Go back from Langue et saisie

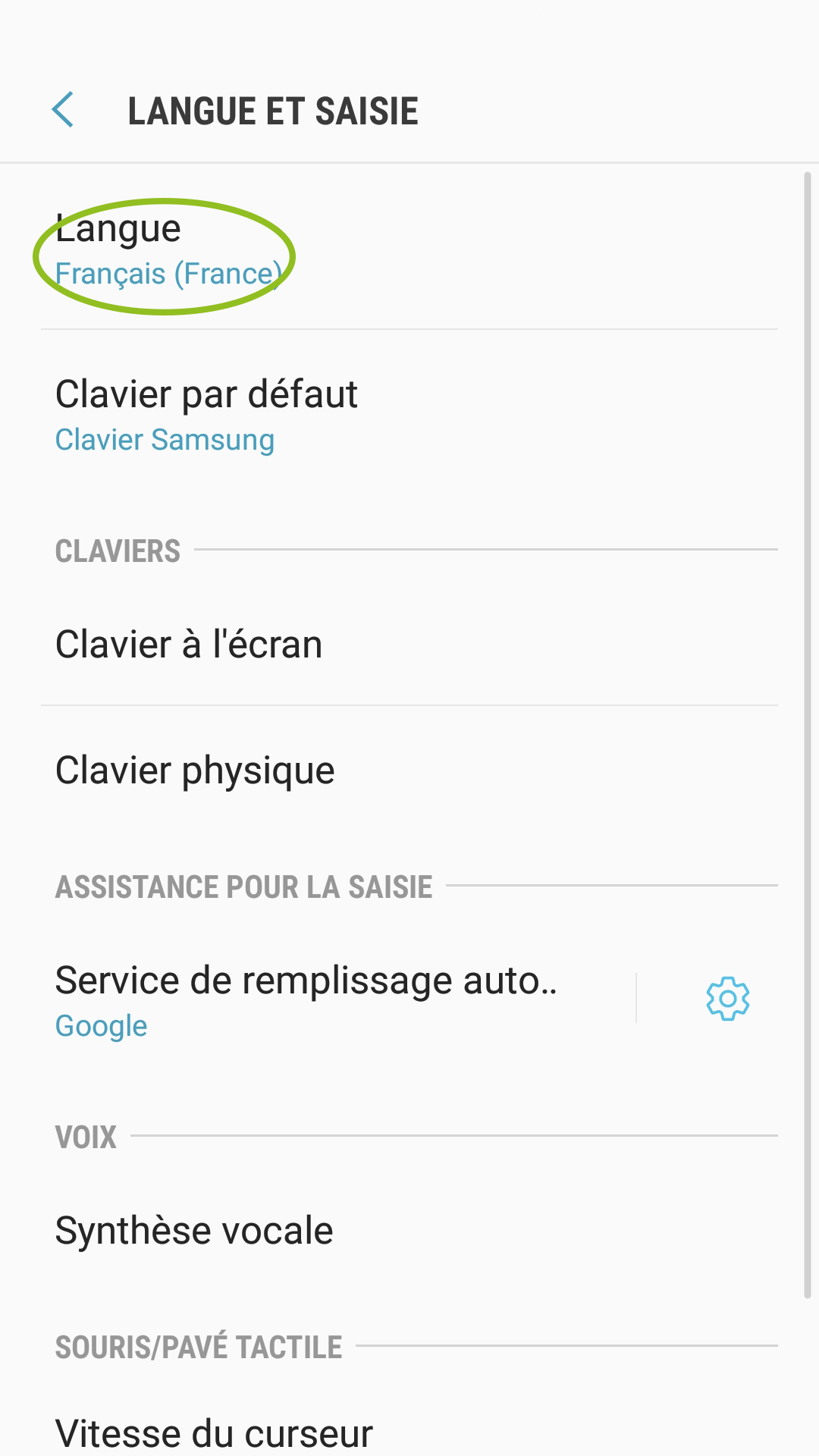[63, 111]
